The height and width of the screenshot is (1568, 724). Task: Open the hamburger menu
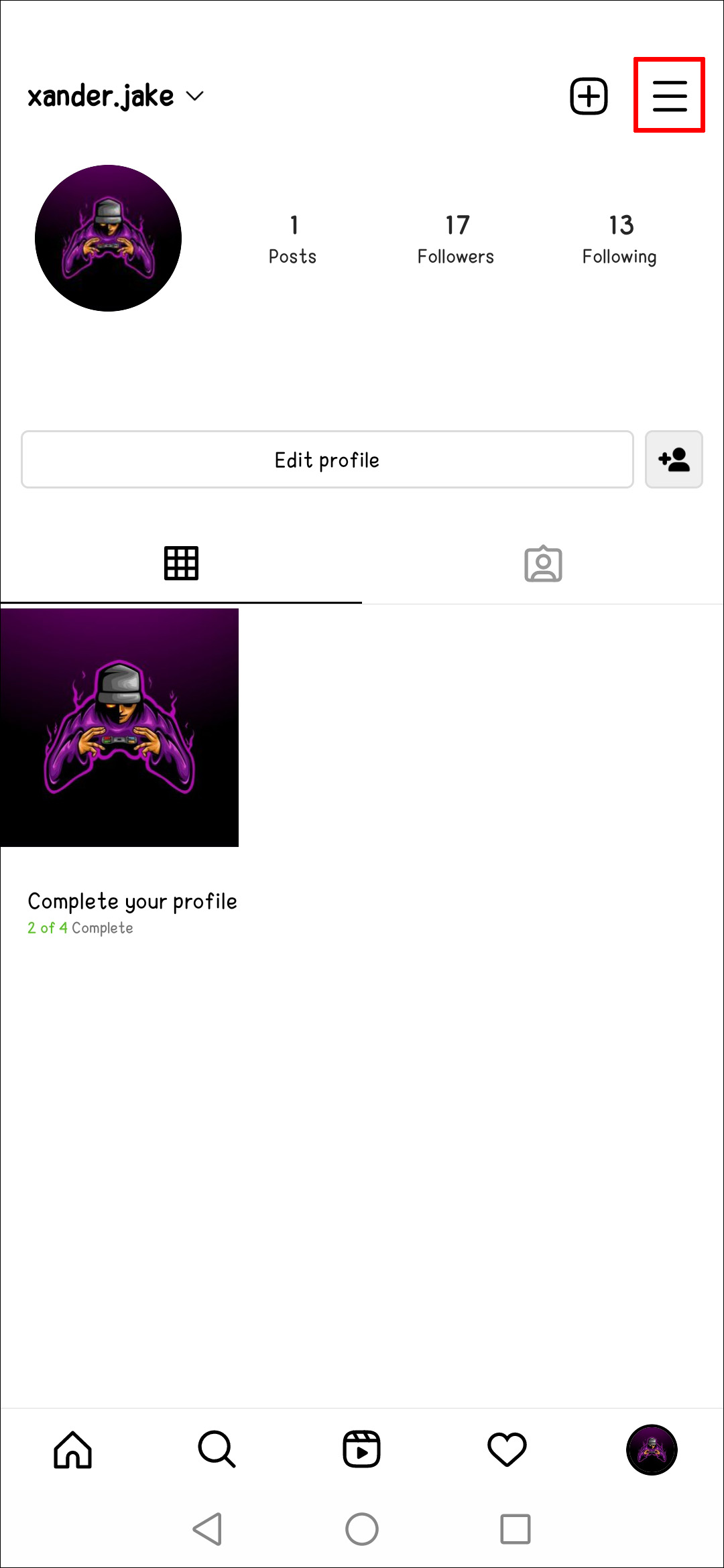point(669,96)
